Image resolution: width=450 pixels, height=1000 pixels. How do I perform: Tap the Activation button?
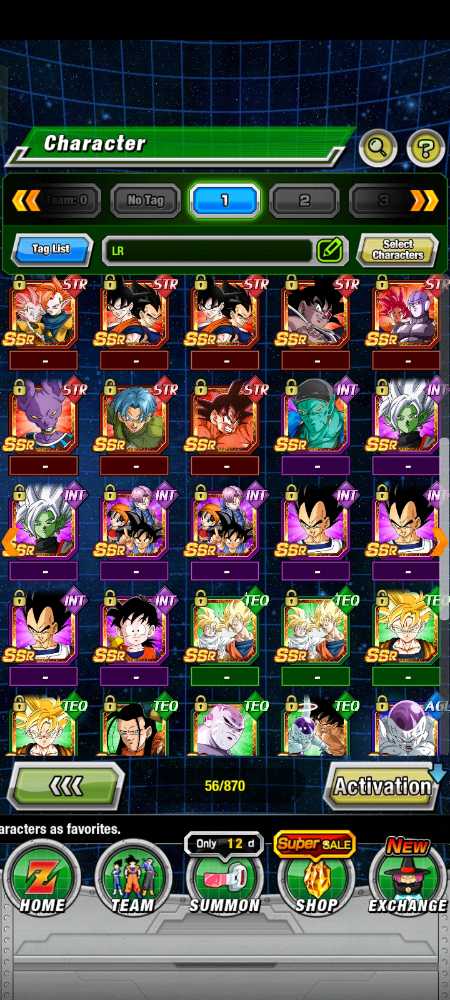(x=381, y=786)
